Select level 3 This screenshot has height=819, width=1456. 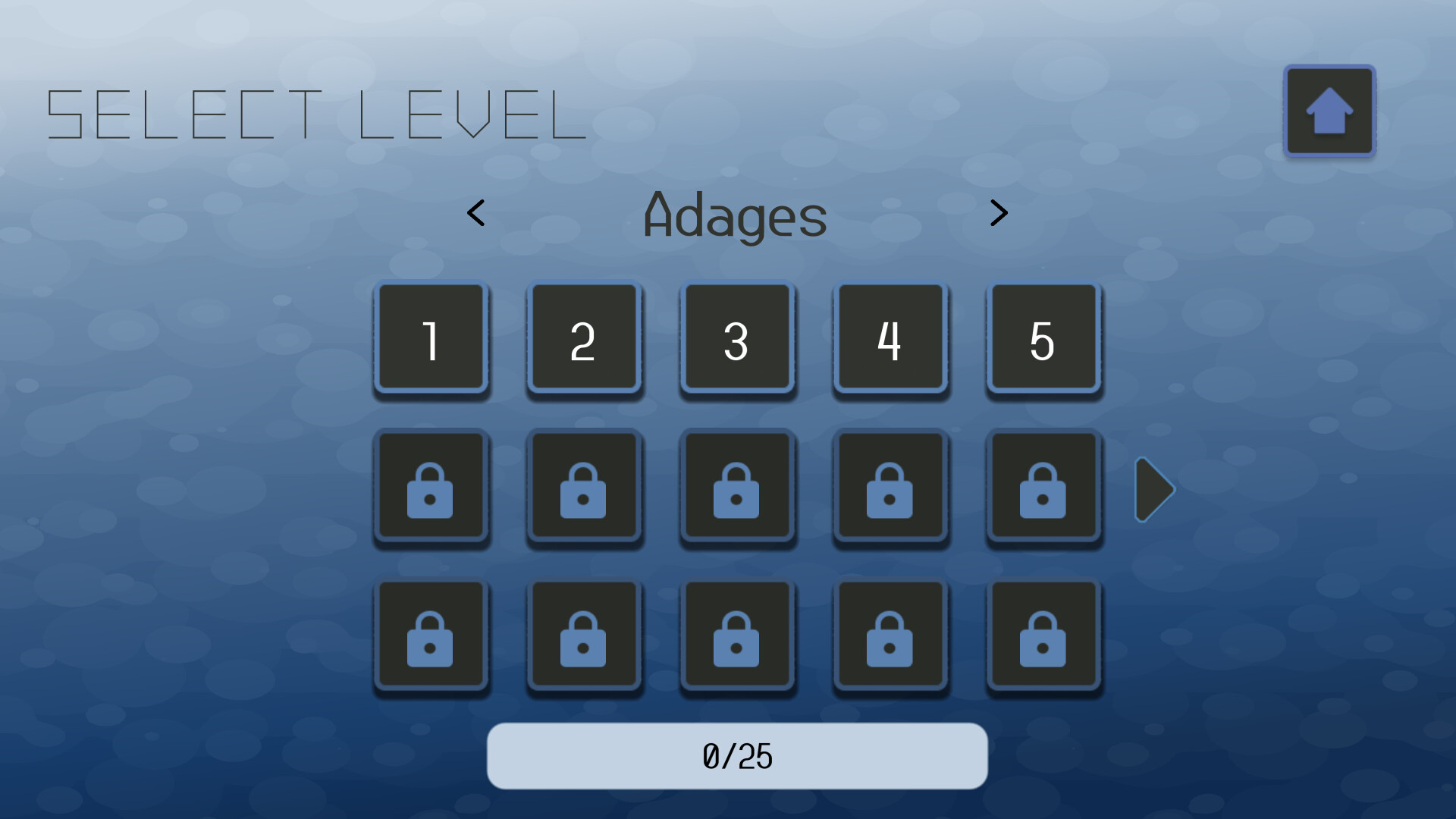[x=737, y=338]
